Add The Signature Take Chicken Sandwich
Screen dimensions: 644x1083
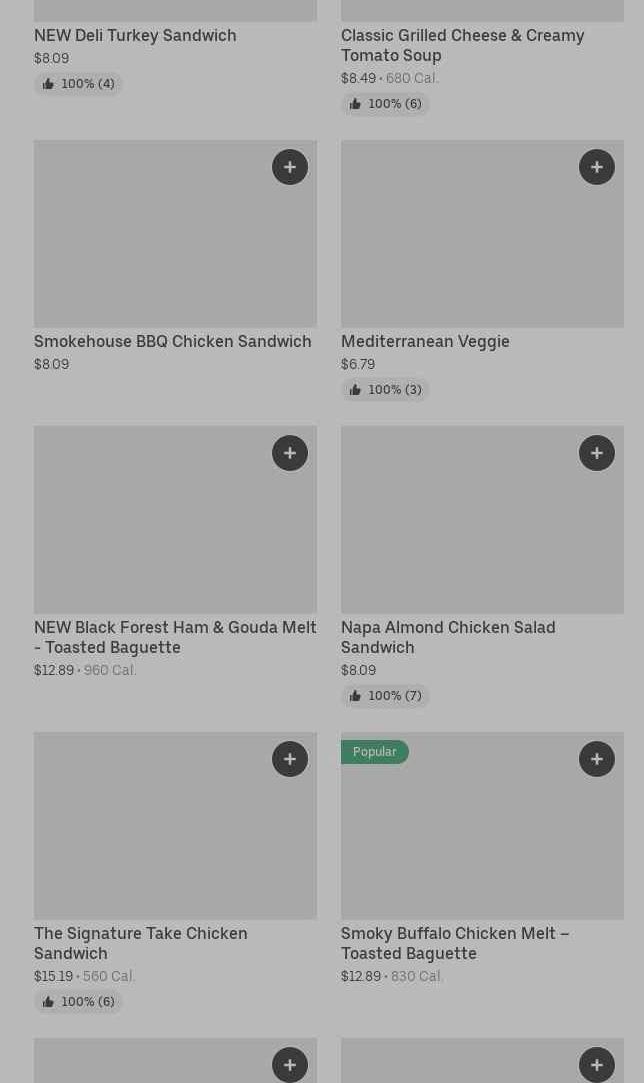tap(290, 759)
